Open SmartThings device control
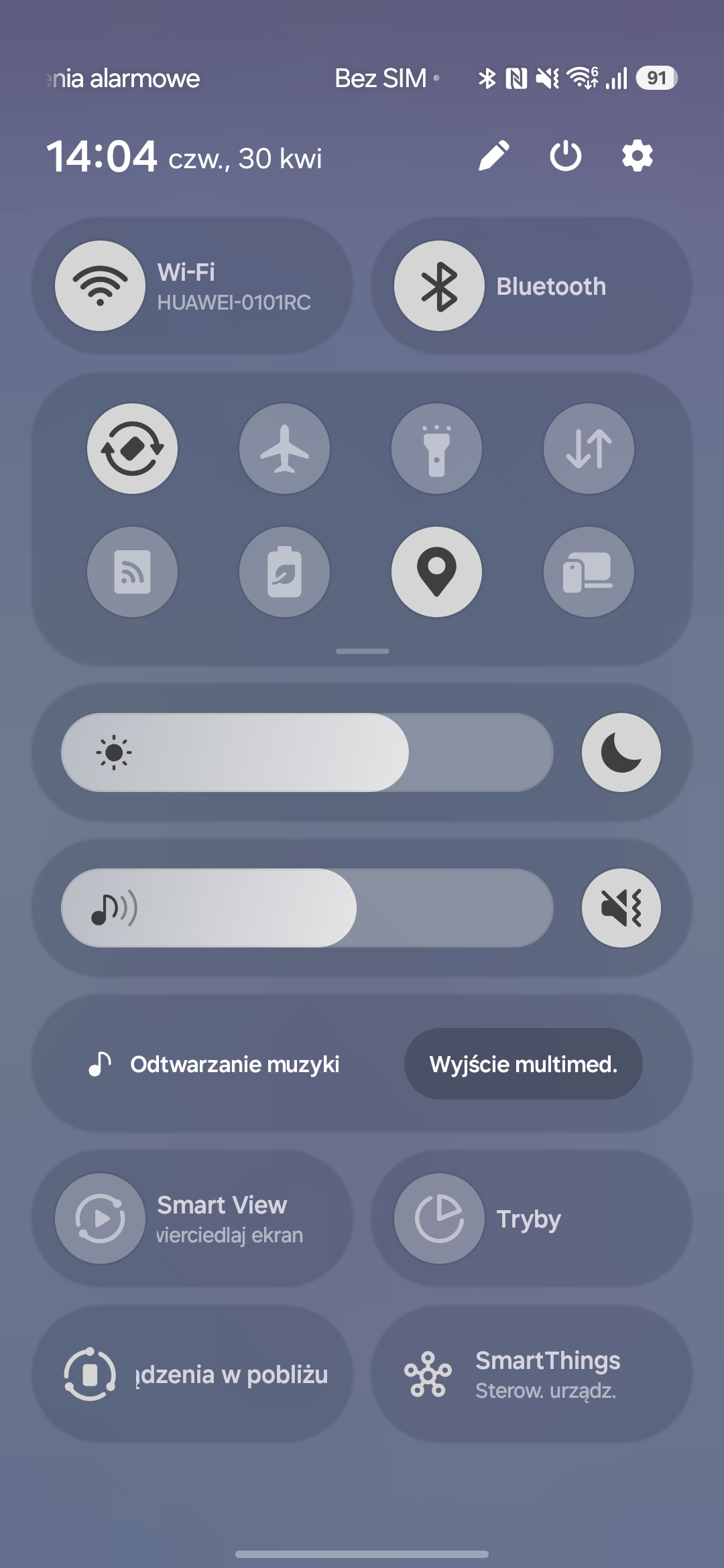The image size is (724, 1568). click(531, 1374)
